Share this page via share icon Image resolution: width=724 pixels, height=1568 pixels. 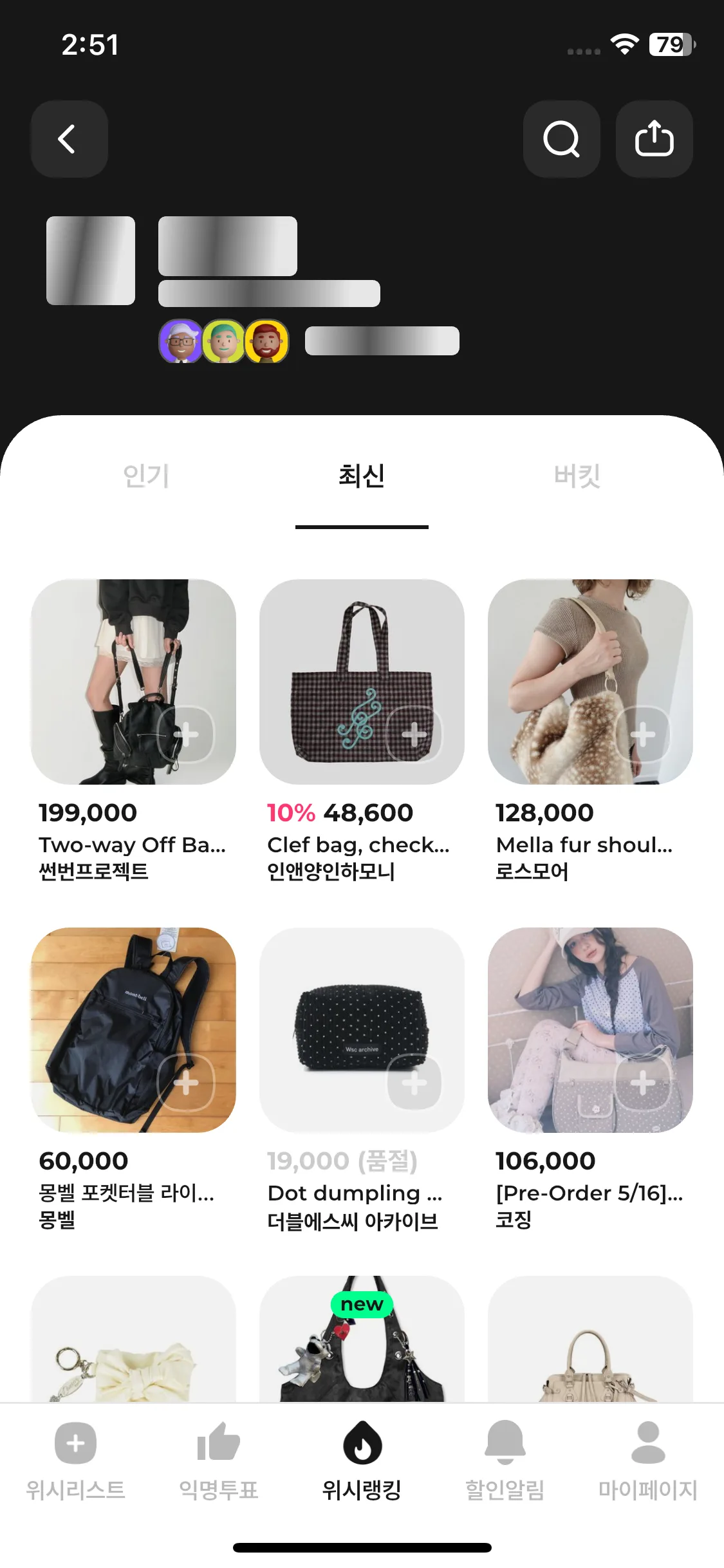point(654,139)
